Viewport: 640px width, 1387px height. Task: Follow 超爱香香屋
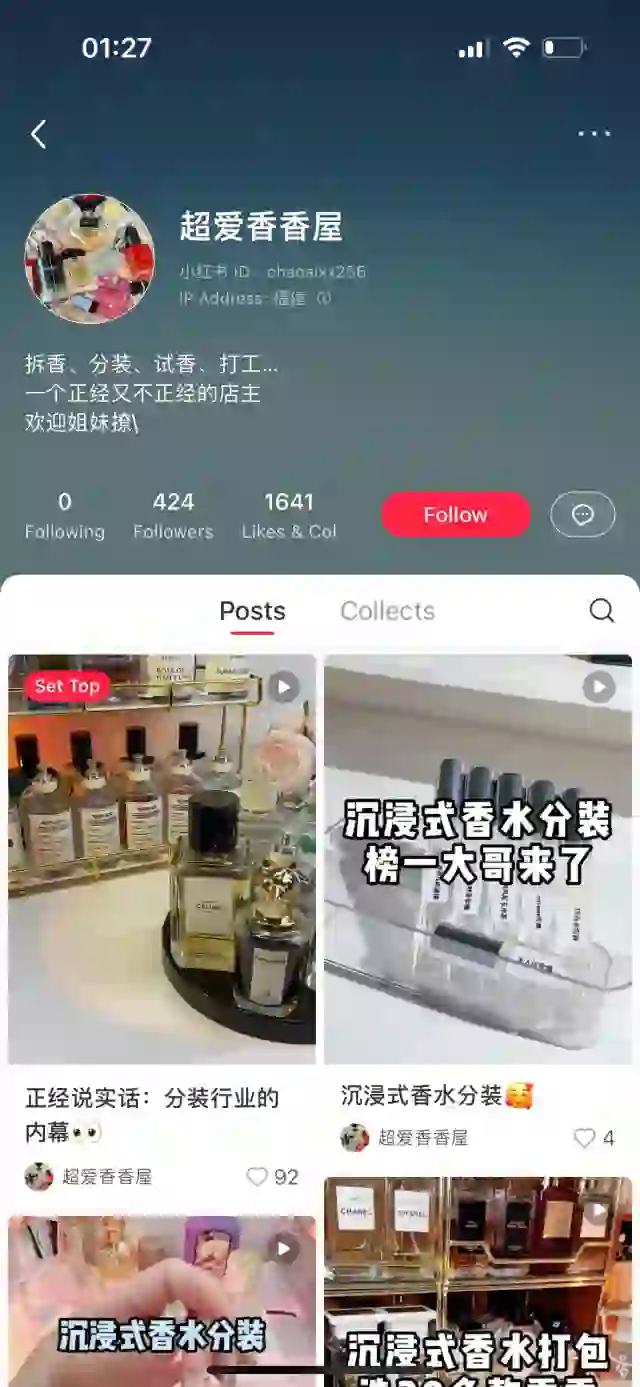click(x=455, y=514)
